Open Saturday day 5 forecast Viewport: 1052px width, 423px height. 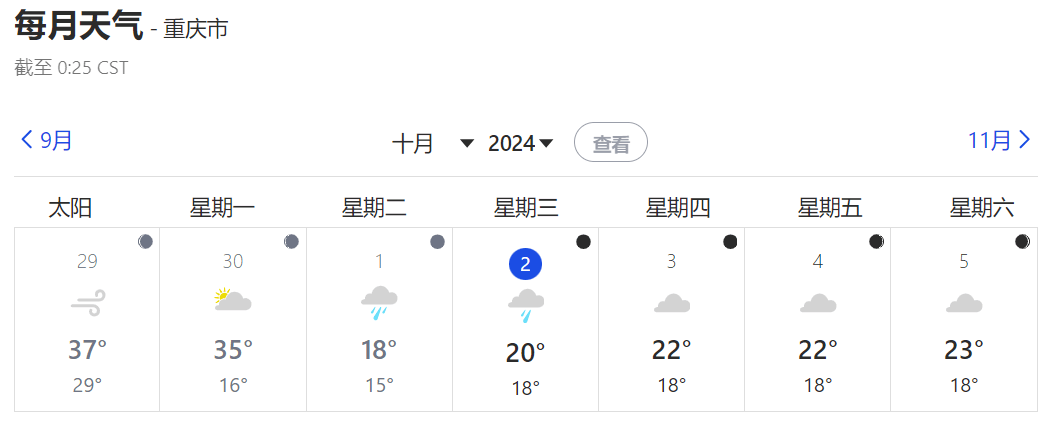[963, 320]
